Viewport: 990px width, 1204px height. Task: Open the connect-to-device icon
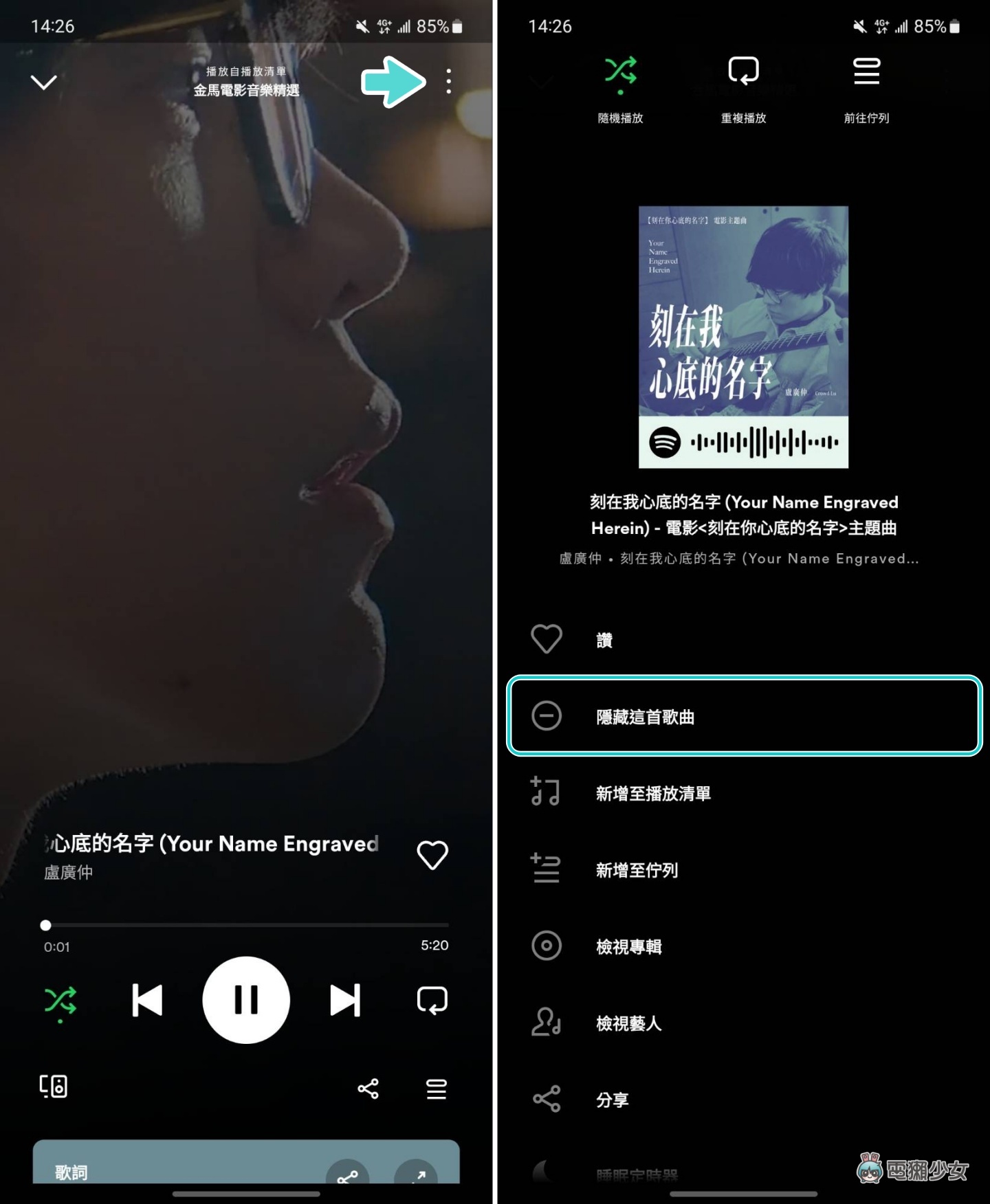(x=54, y=1086)
